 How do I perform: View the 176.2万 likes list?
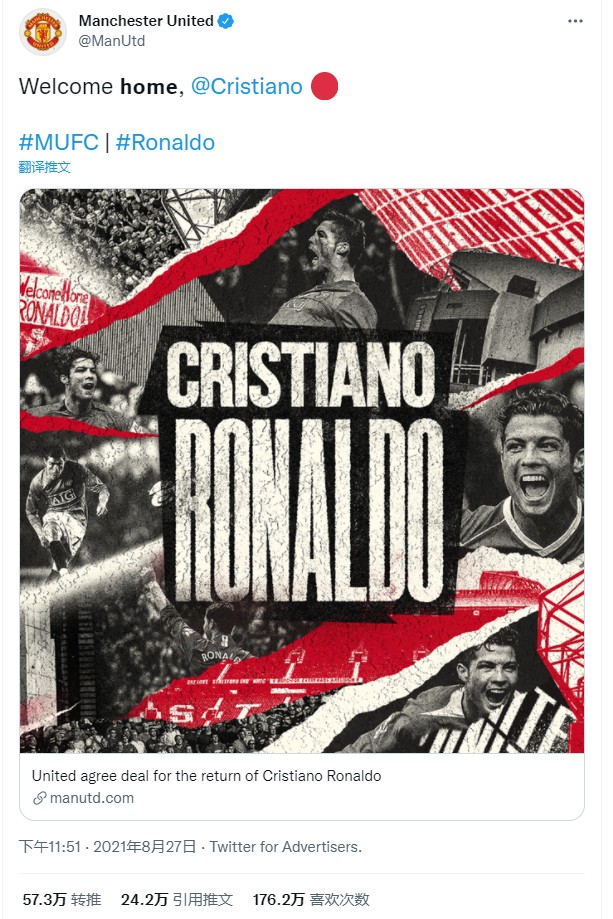[x=310, y=899]
